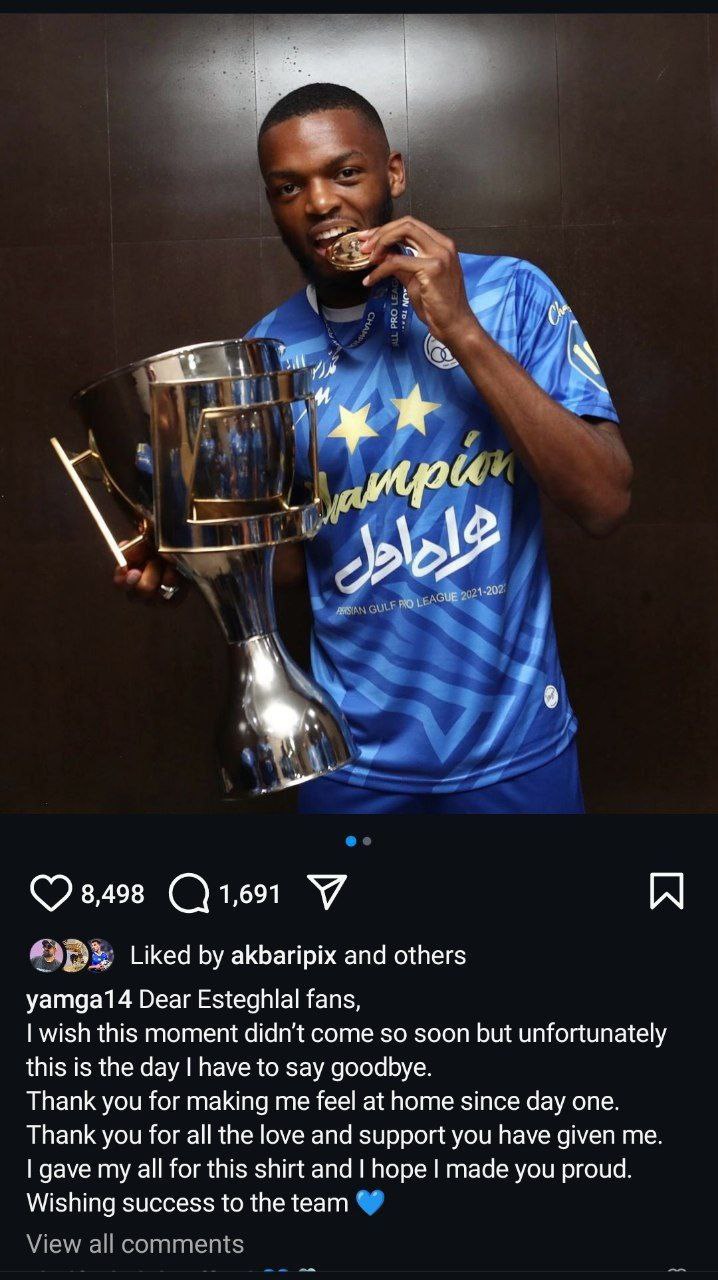Viewport: 718px width, 1280px height.
Task: Tap the carousel page indicator dots
Action: (359, 841)
